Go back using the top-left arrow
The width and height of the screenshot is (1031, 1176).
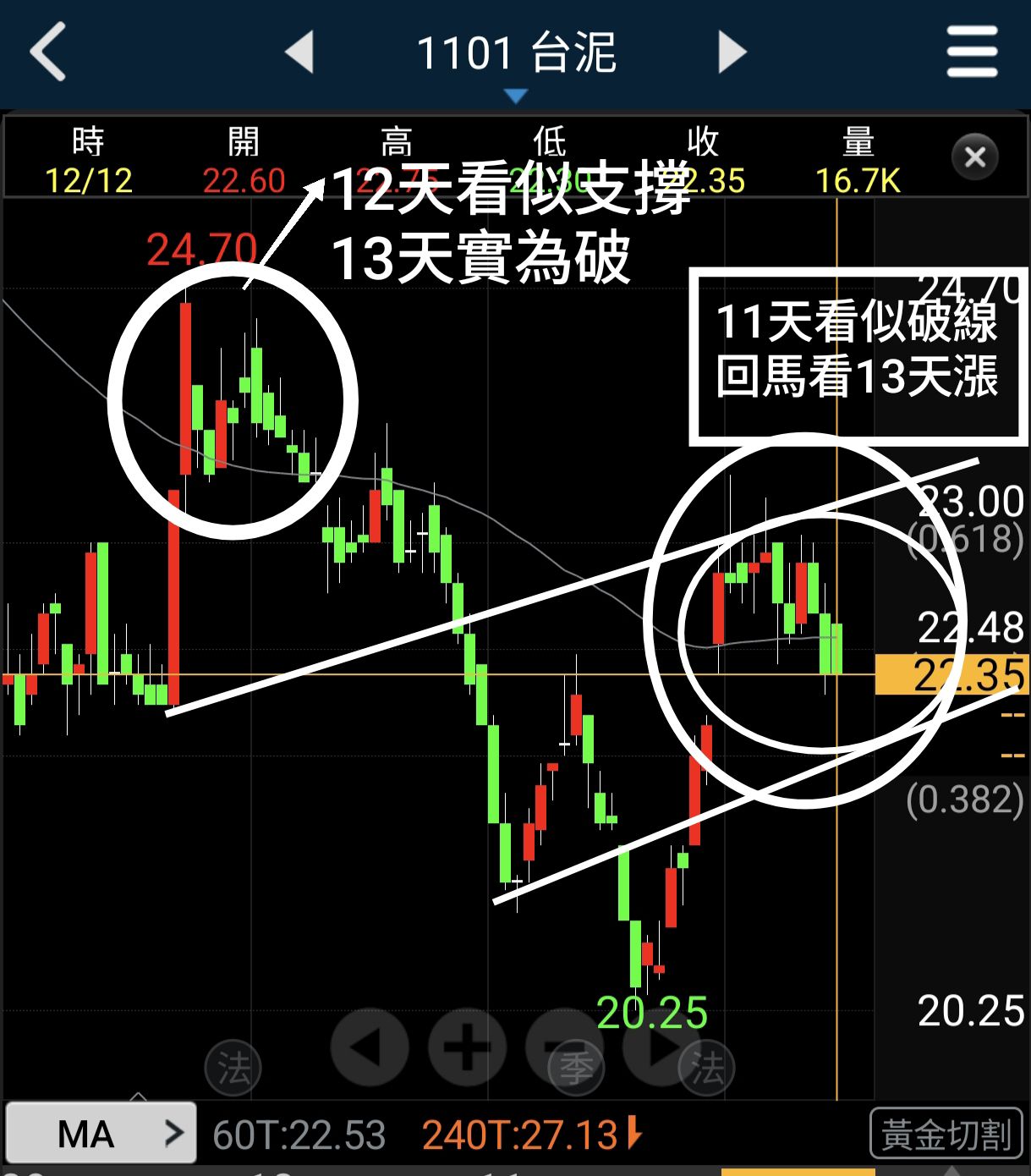47,52
